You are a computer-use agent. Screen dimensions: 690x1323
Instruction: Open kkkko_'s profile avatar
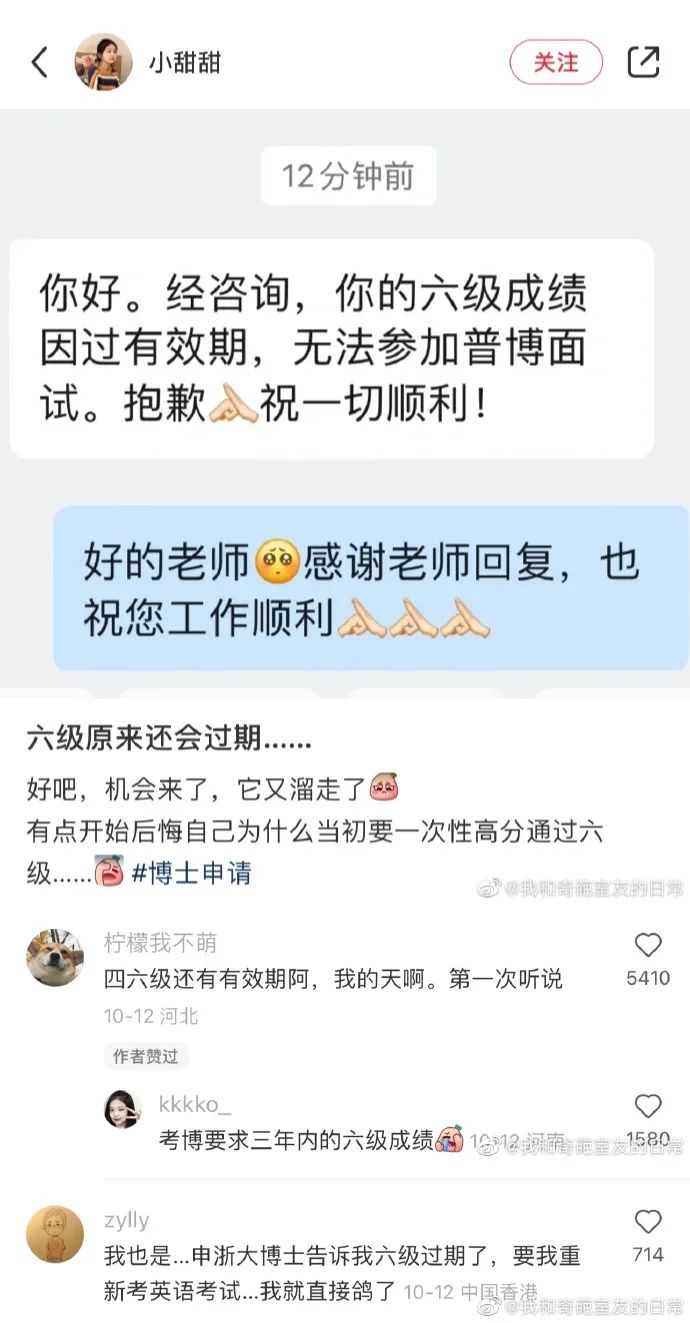click(123, 1109)
